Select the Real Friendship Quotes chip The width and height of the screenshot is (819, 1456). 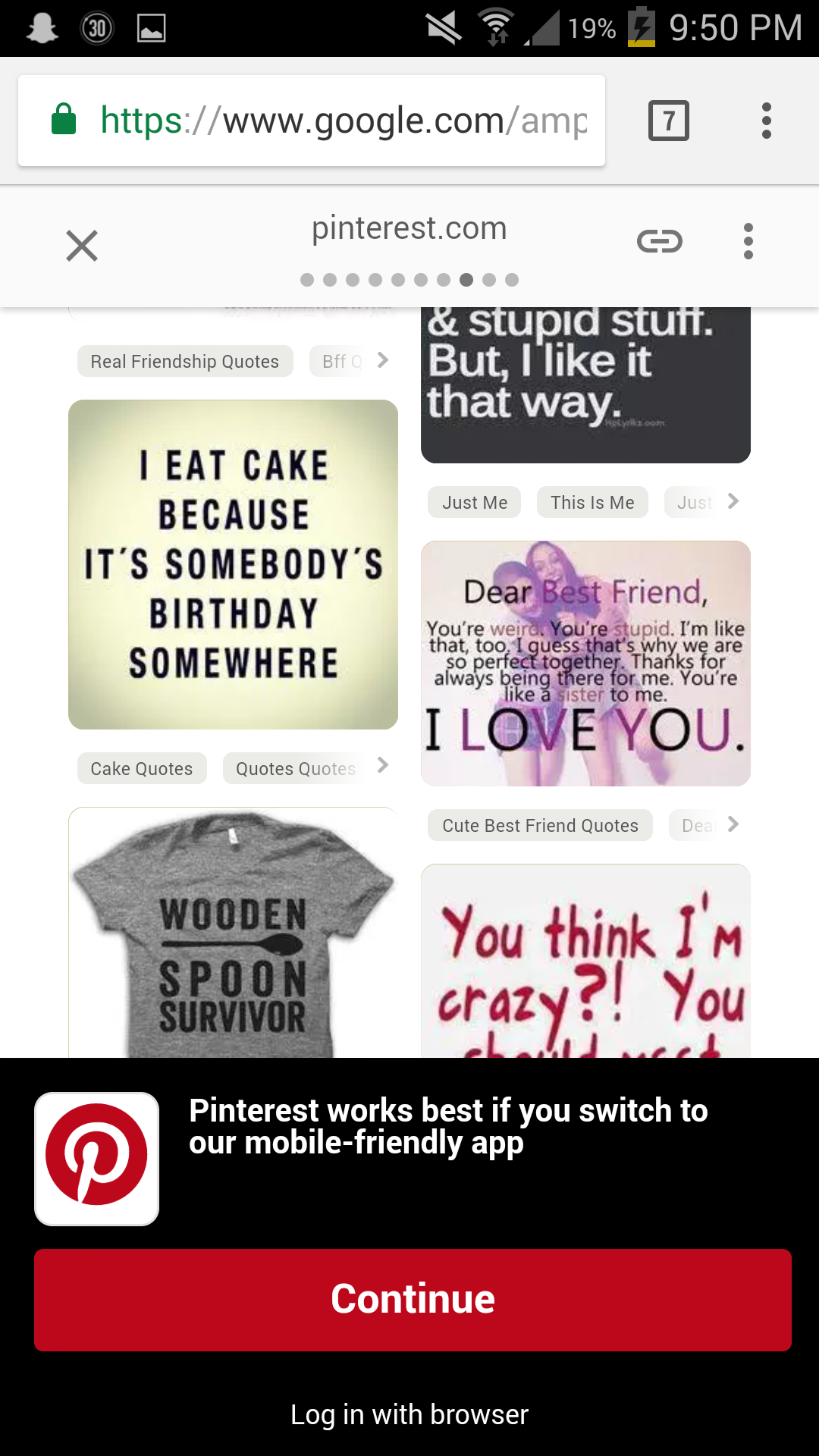[x=185, y=362]
